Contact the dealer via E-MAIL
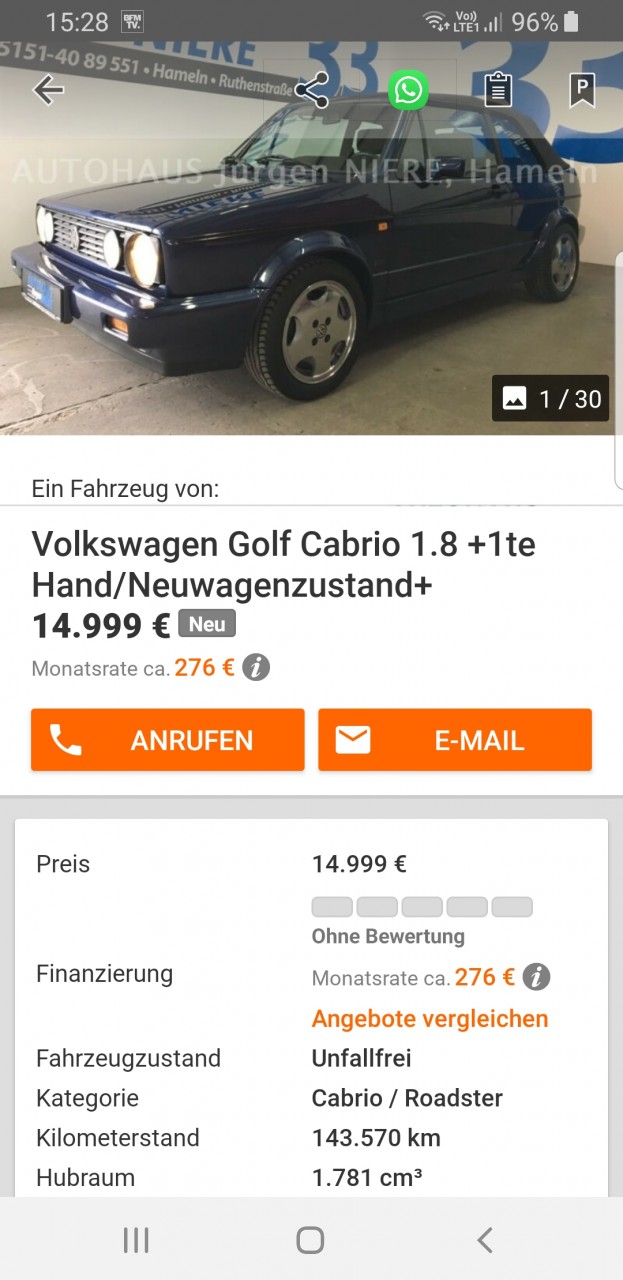623x1280 pixels. point(455,740)
